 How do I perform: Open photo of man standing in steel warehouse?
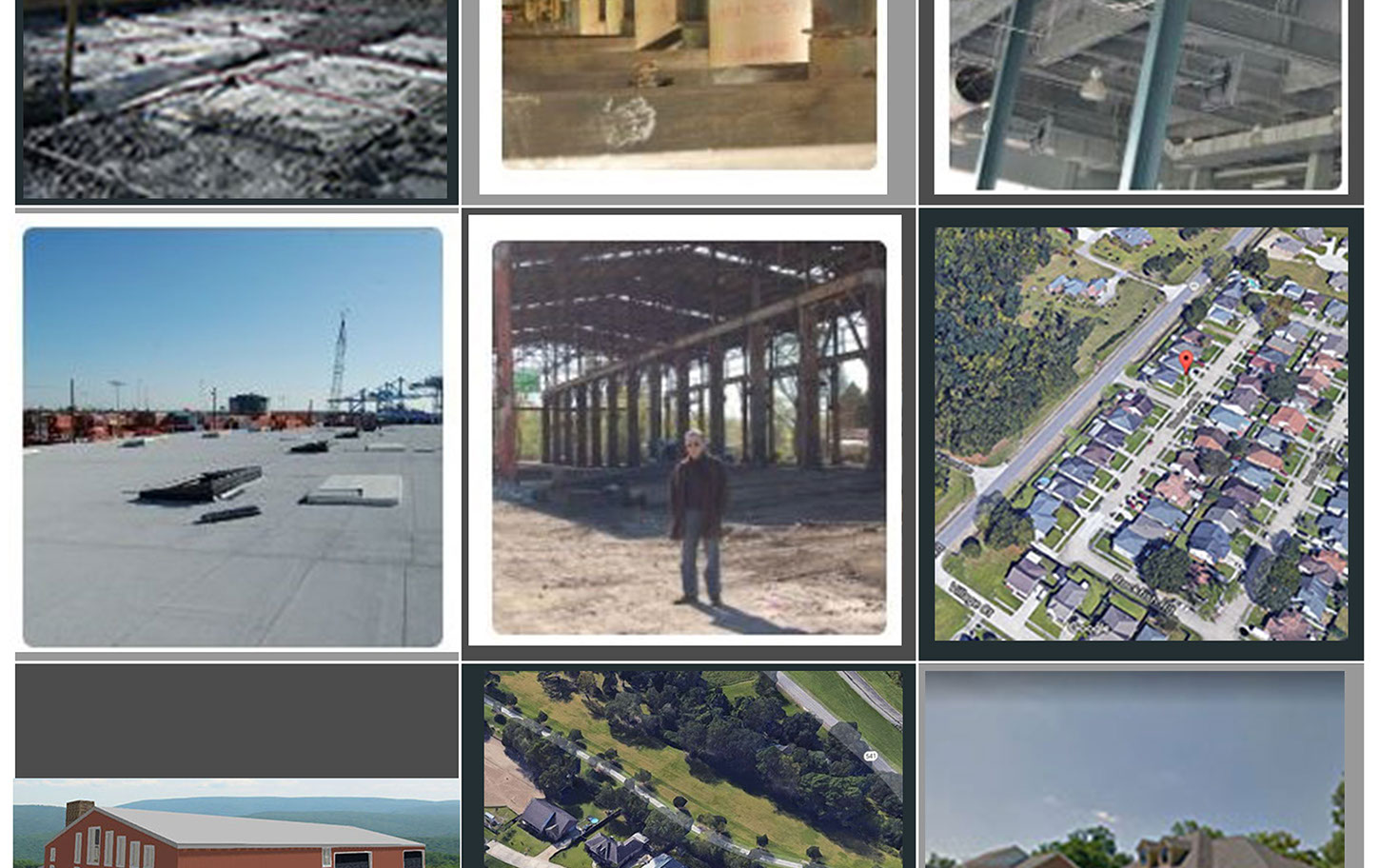point(689,436)
